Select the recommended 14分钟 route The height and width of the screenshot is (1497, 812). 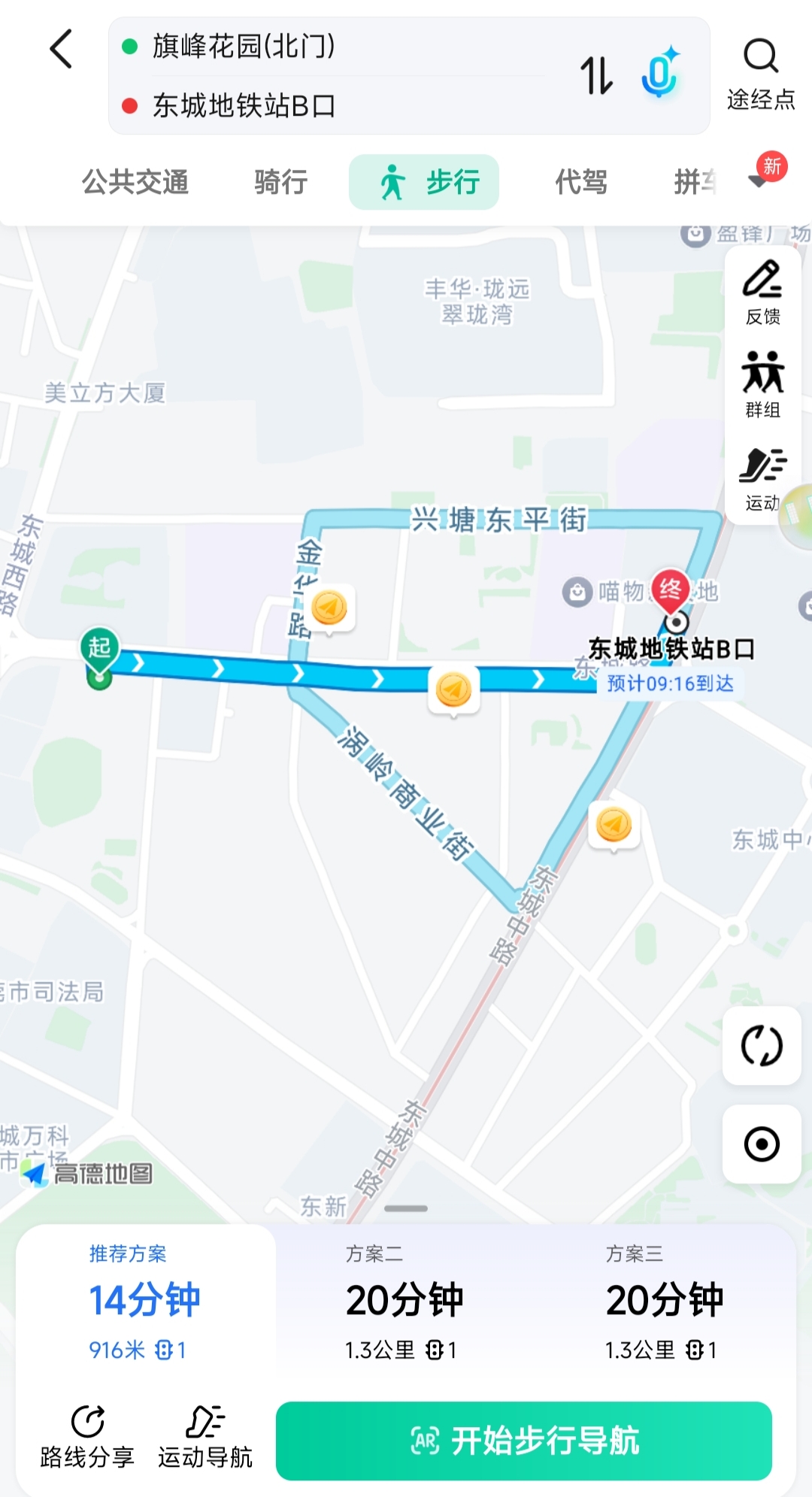(x=146, y=1304)
